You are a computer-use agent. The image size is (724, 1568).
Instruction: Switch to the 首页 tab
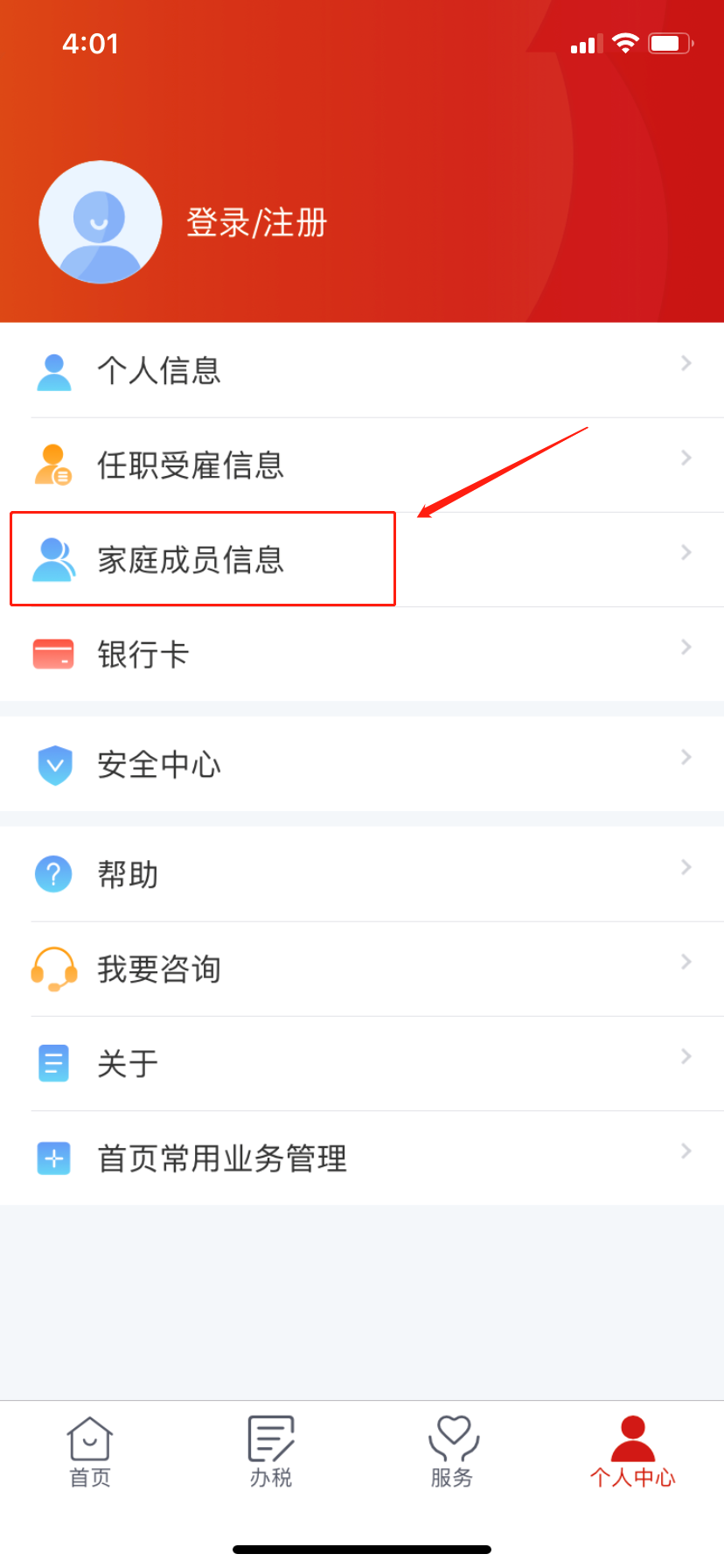coord(90,1452)
